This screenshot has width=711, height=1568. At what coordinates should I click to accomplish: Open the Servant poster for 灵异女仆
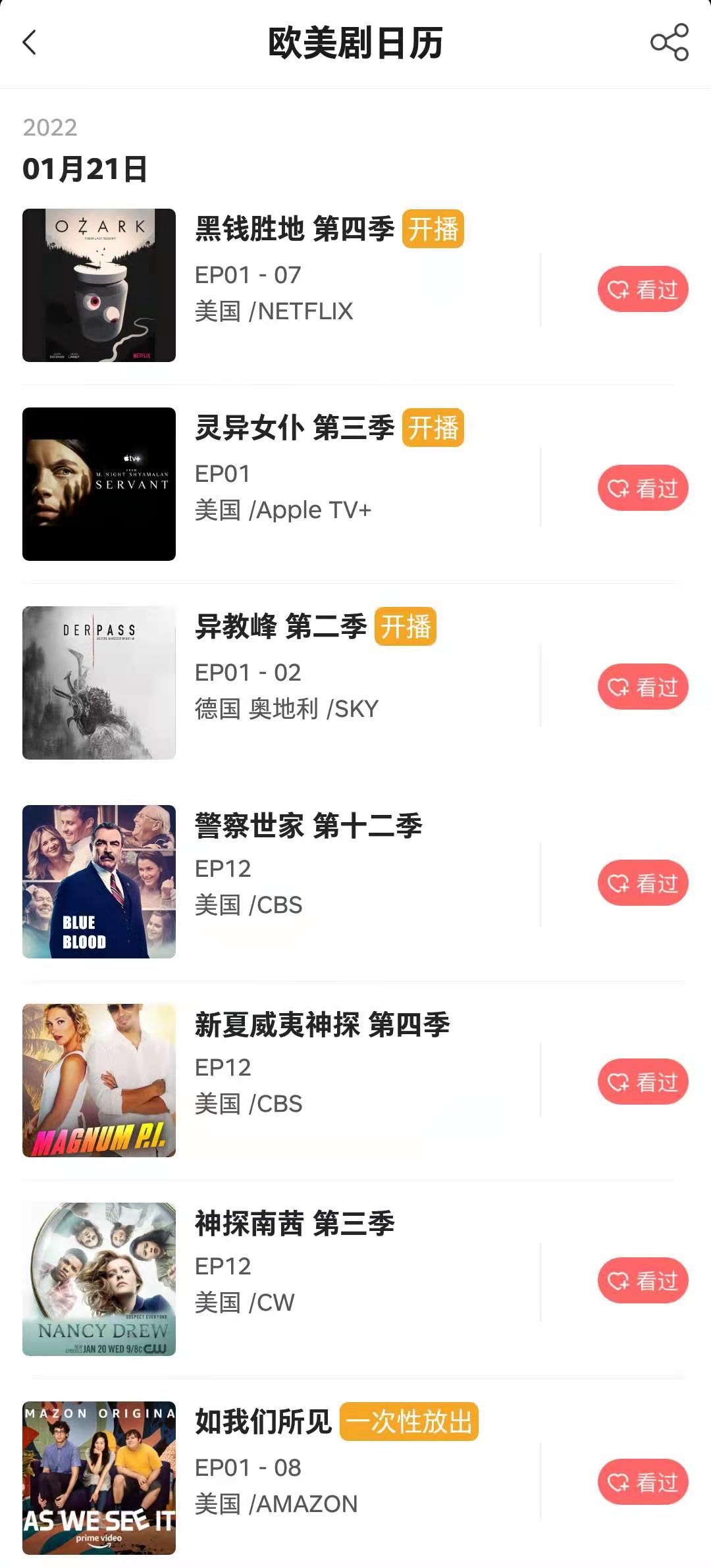click(99, 484)
